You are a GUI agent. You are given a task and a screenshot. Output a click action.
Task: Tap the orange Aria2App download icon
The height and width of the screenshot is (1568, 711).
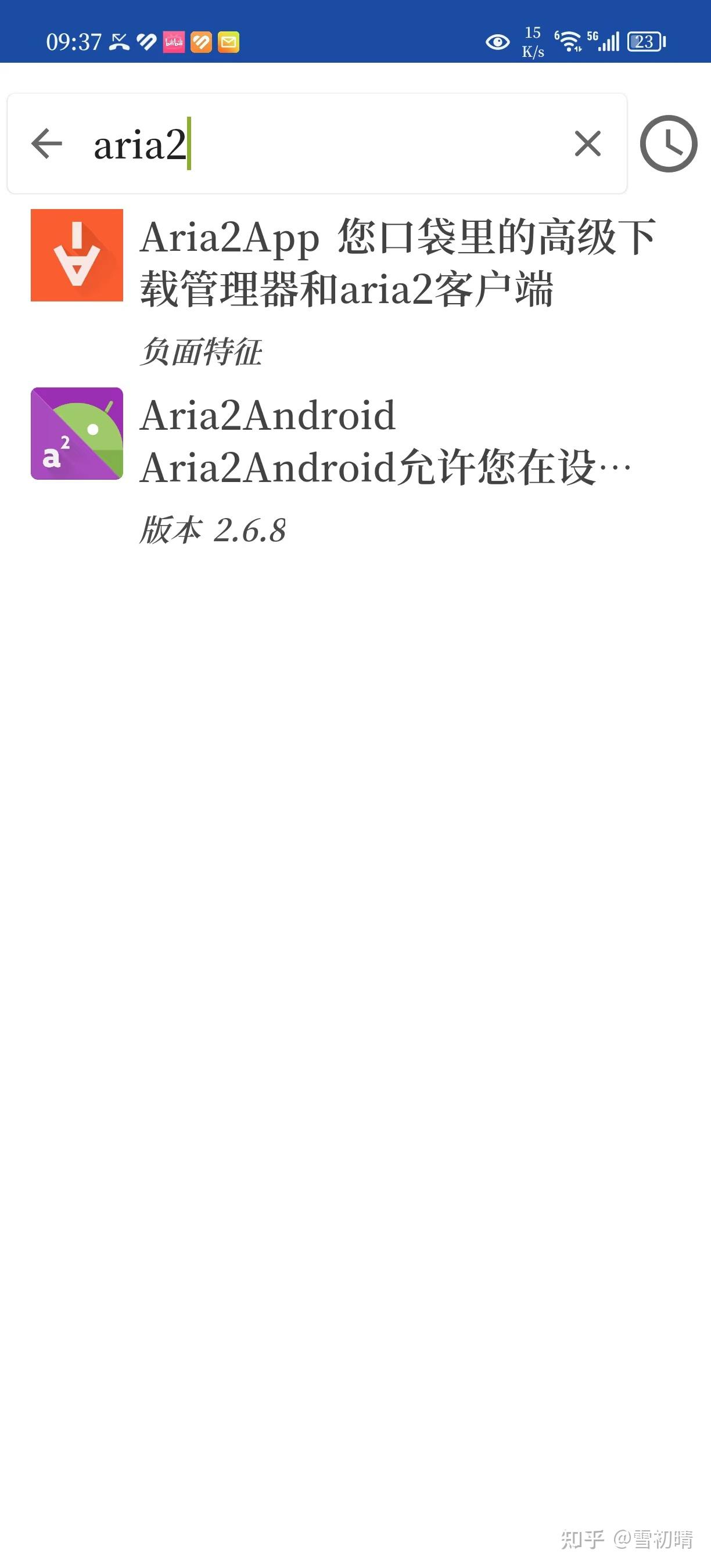pos(77,255)
